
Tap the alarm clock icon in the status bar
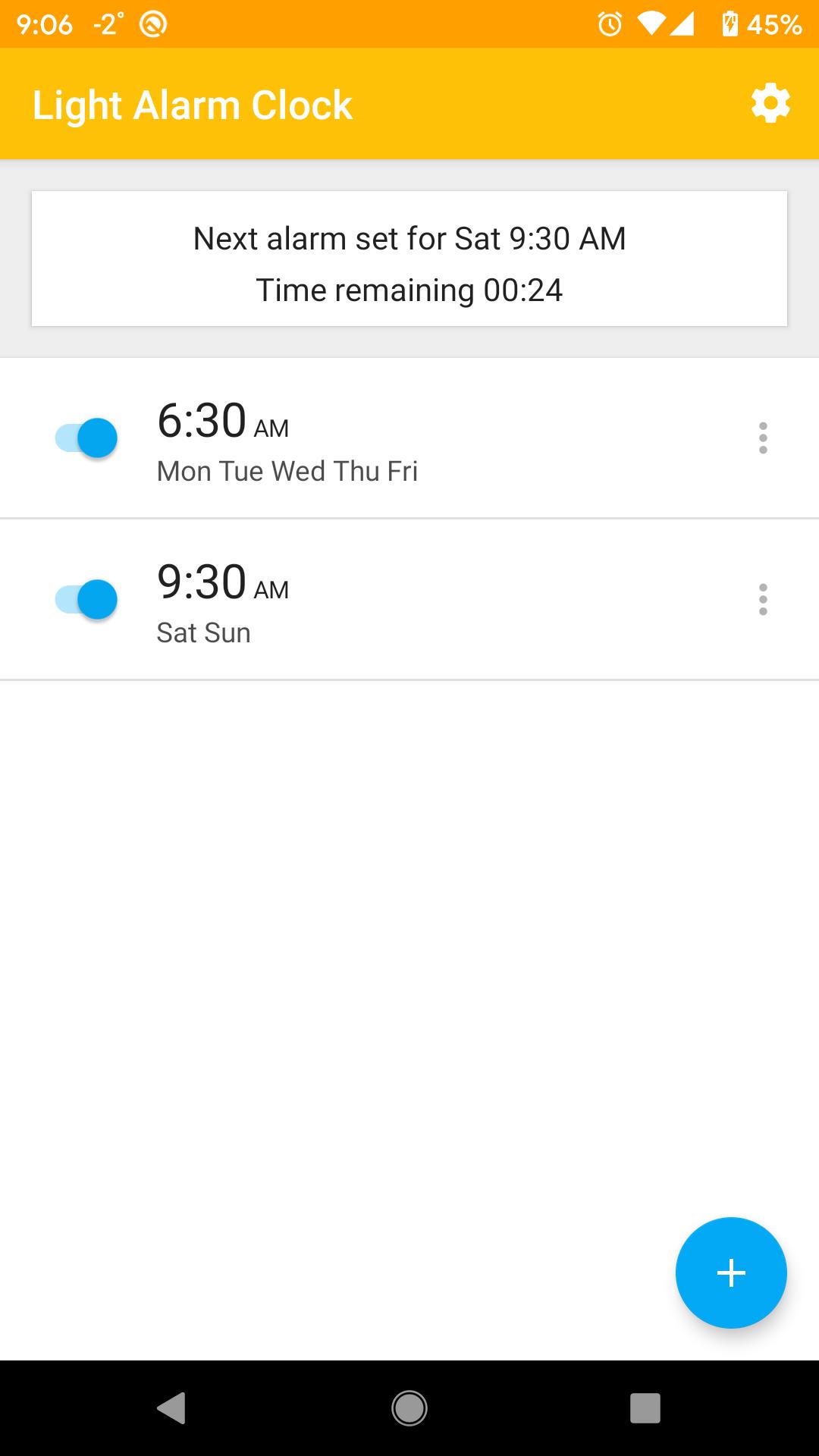[607, 25]
